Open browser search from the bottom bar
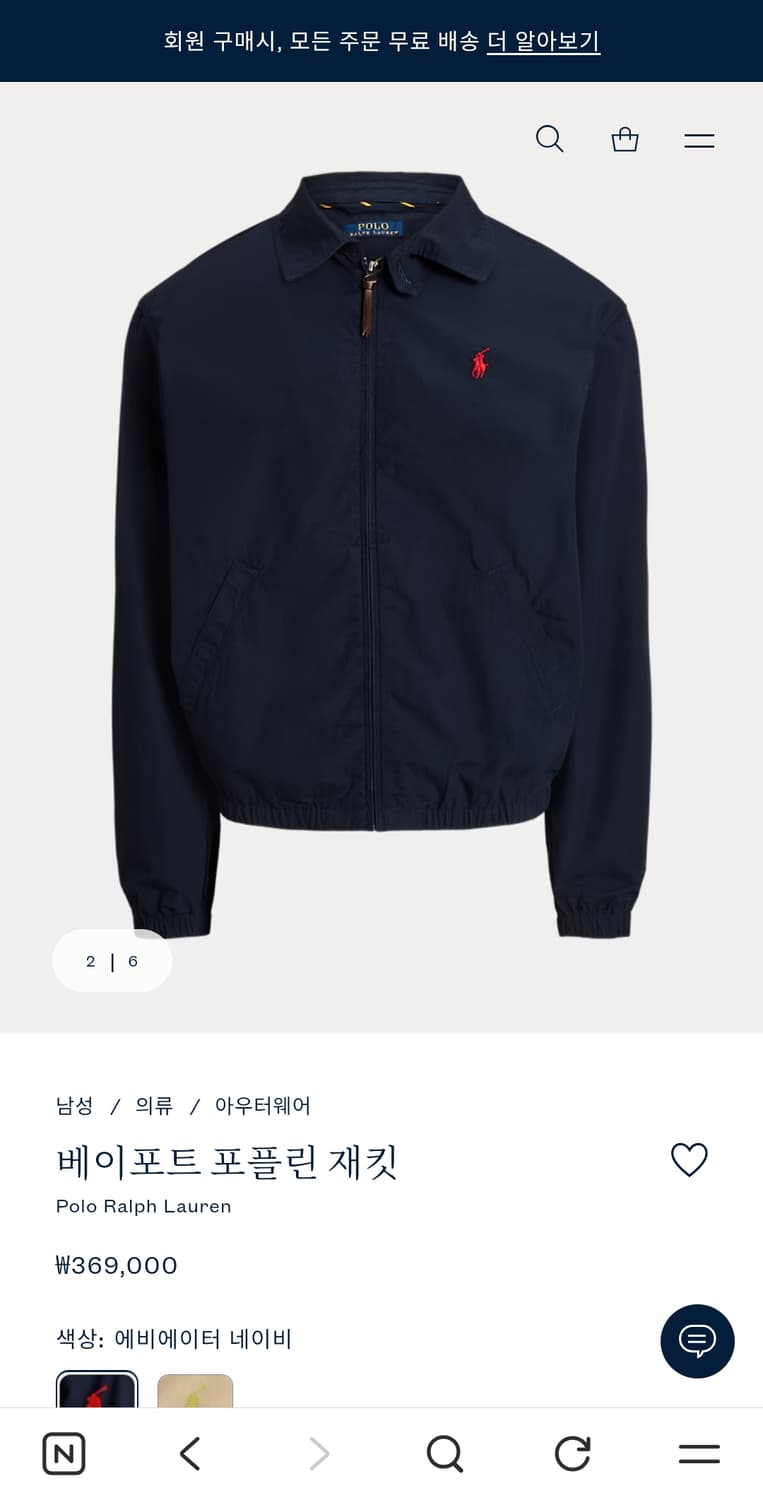The height and width of the screenshot is (1500, 763). [x=445, y=1453]
